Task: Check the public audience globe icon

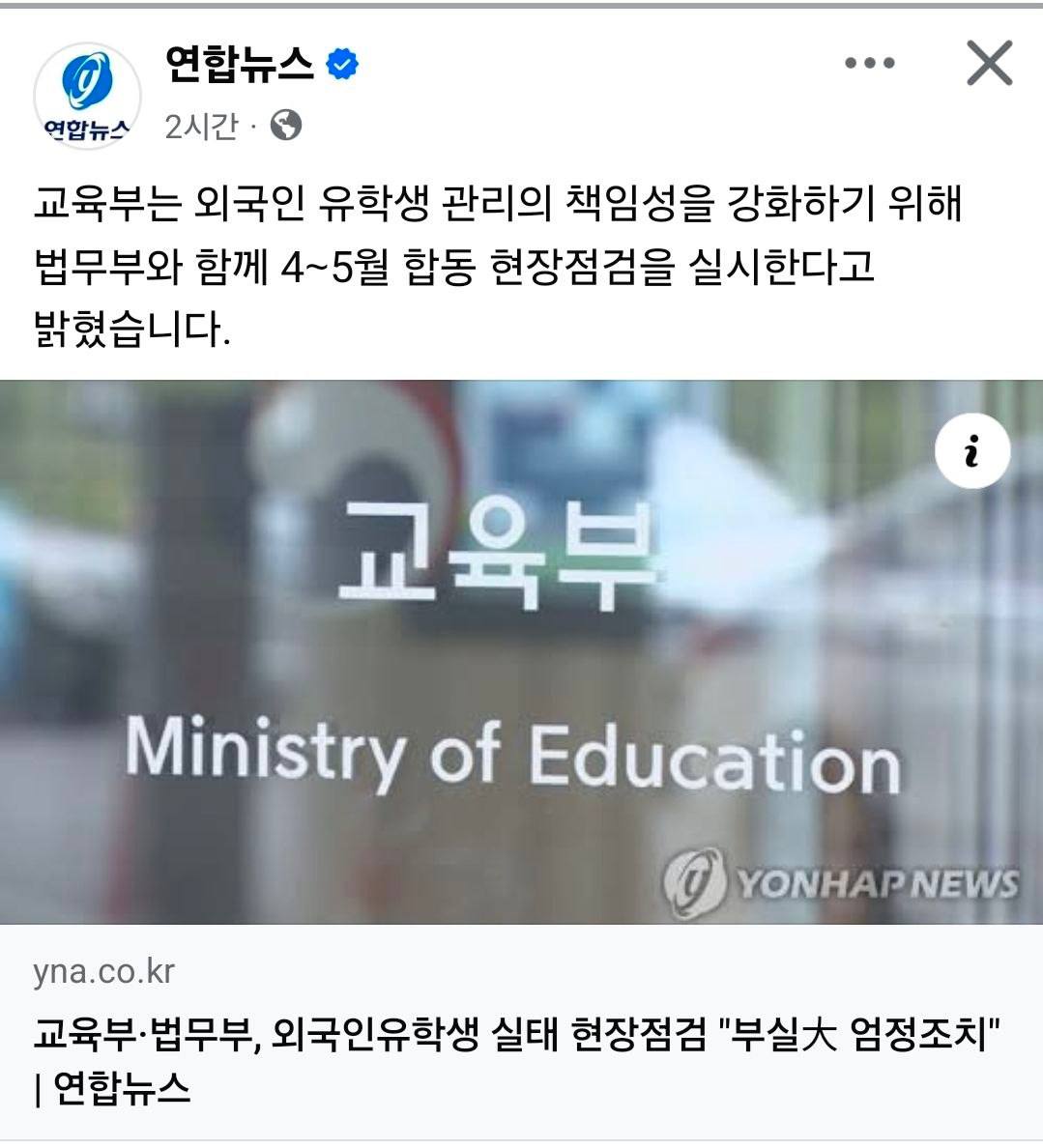Action: [285, 126]
